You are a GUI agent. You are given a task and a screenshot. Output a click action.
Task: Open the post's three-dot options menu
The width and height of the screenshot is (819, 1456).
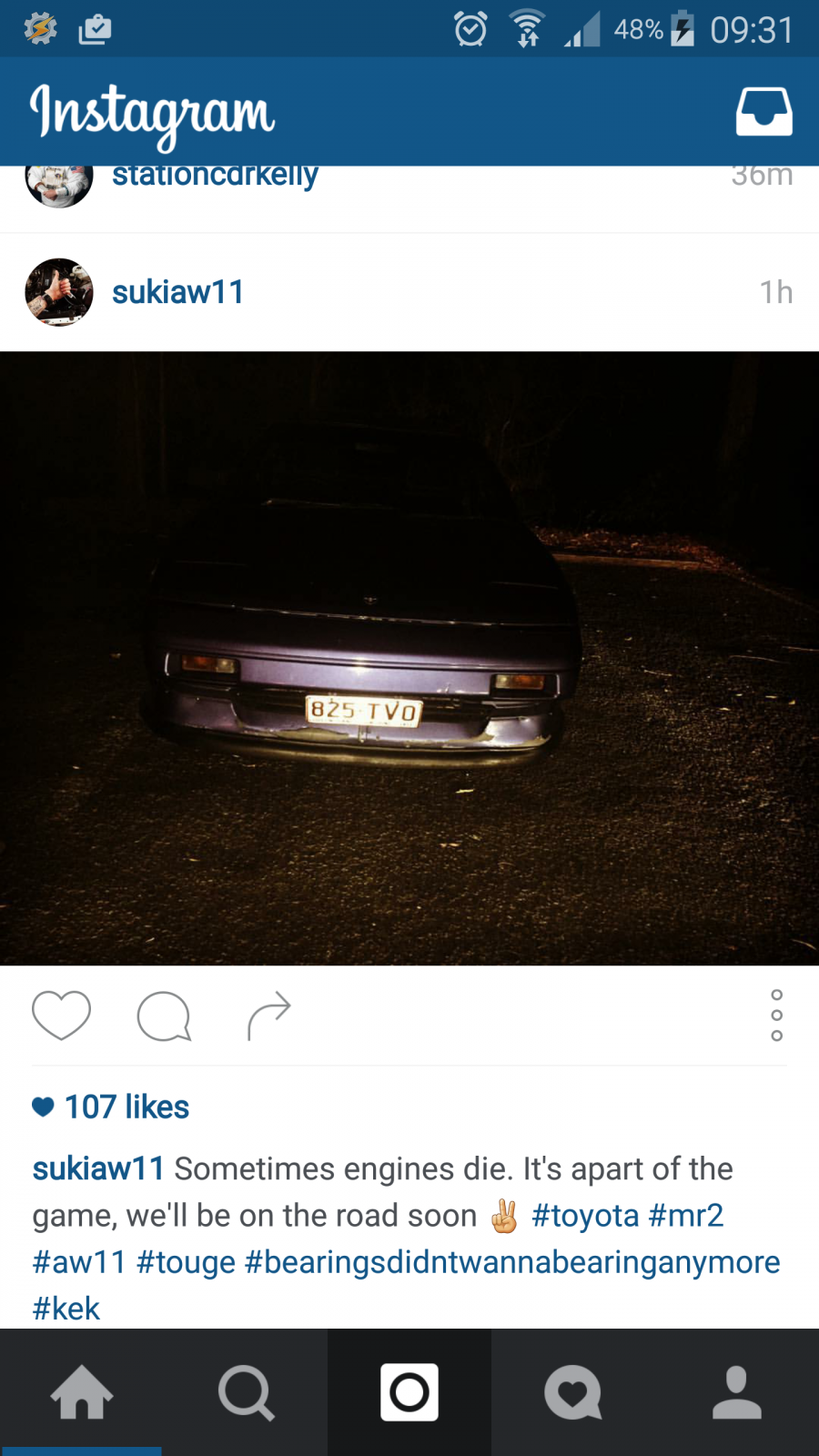click(x=776, y=1016)
